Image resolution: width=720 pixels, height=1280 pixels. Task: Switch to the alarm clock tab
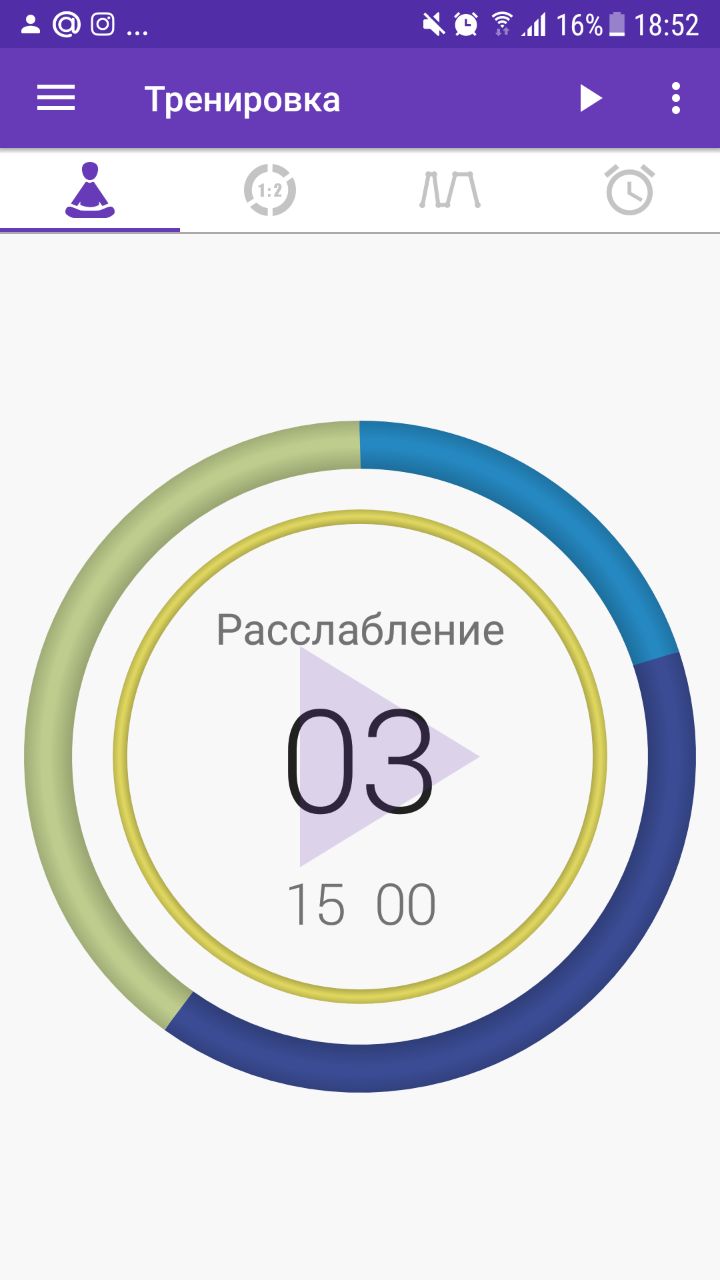(629, 190)
